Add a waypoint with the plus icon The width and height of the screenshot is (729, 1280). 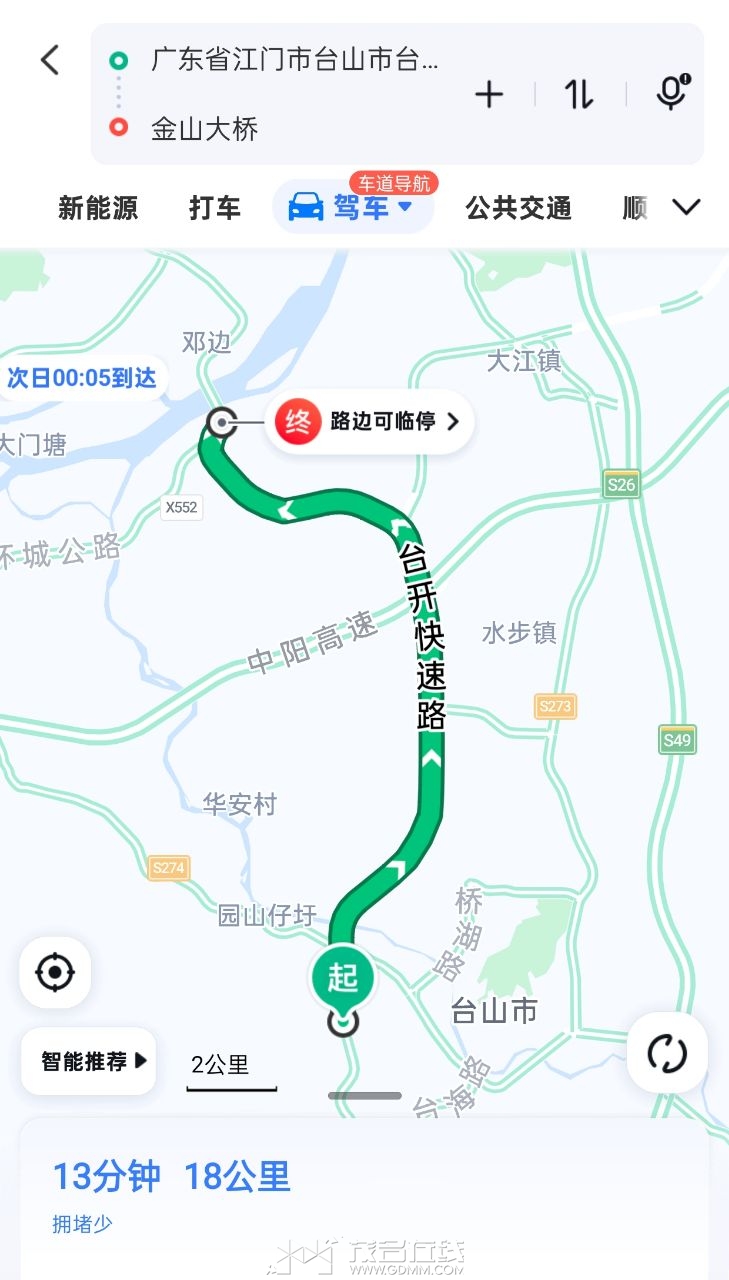(489, 95)
